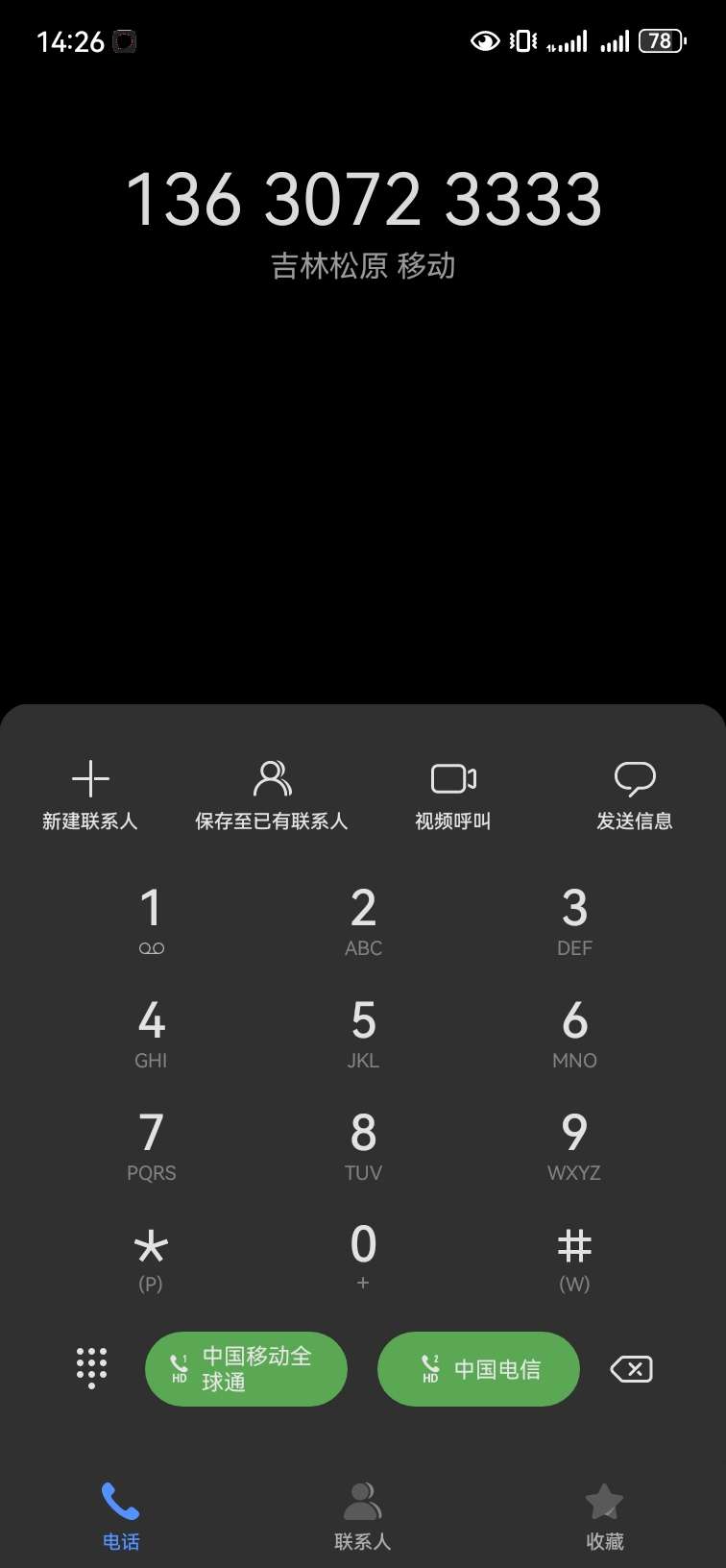Viewport: 726px width, 1568px height.
Task: Tap the 7 PQRS key
Action: 151,1145
